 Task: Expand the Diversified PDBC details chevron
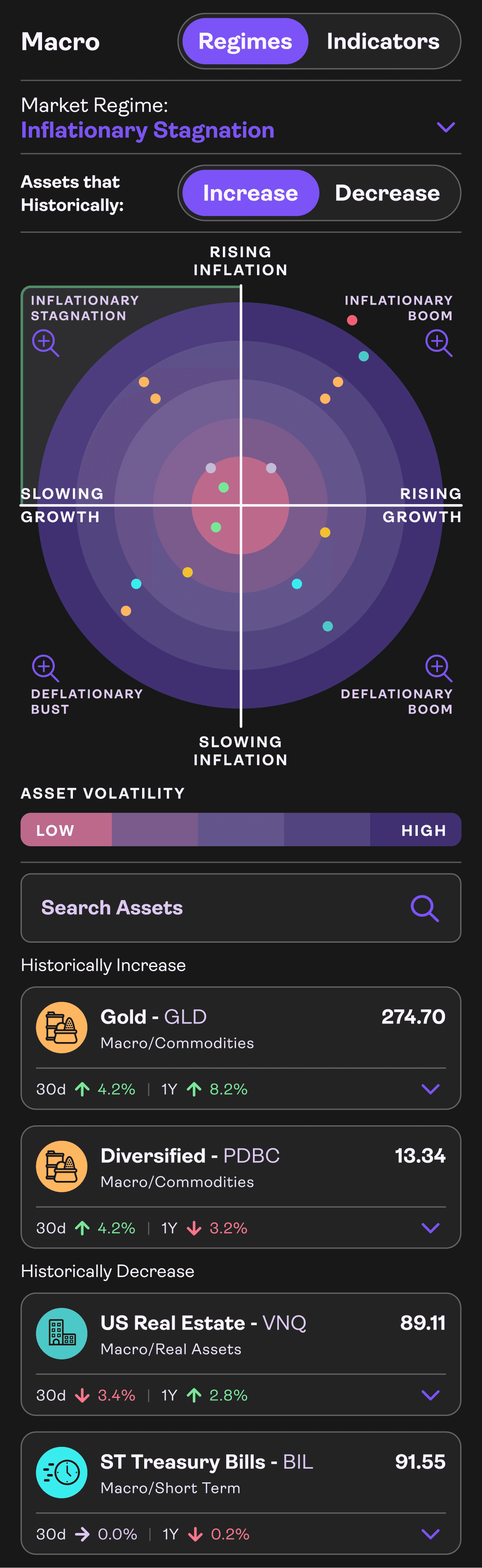coord(430,1228)
